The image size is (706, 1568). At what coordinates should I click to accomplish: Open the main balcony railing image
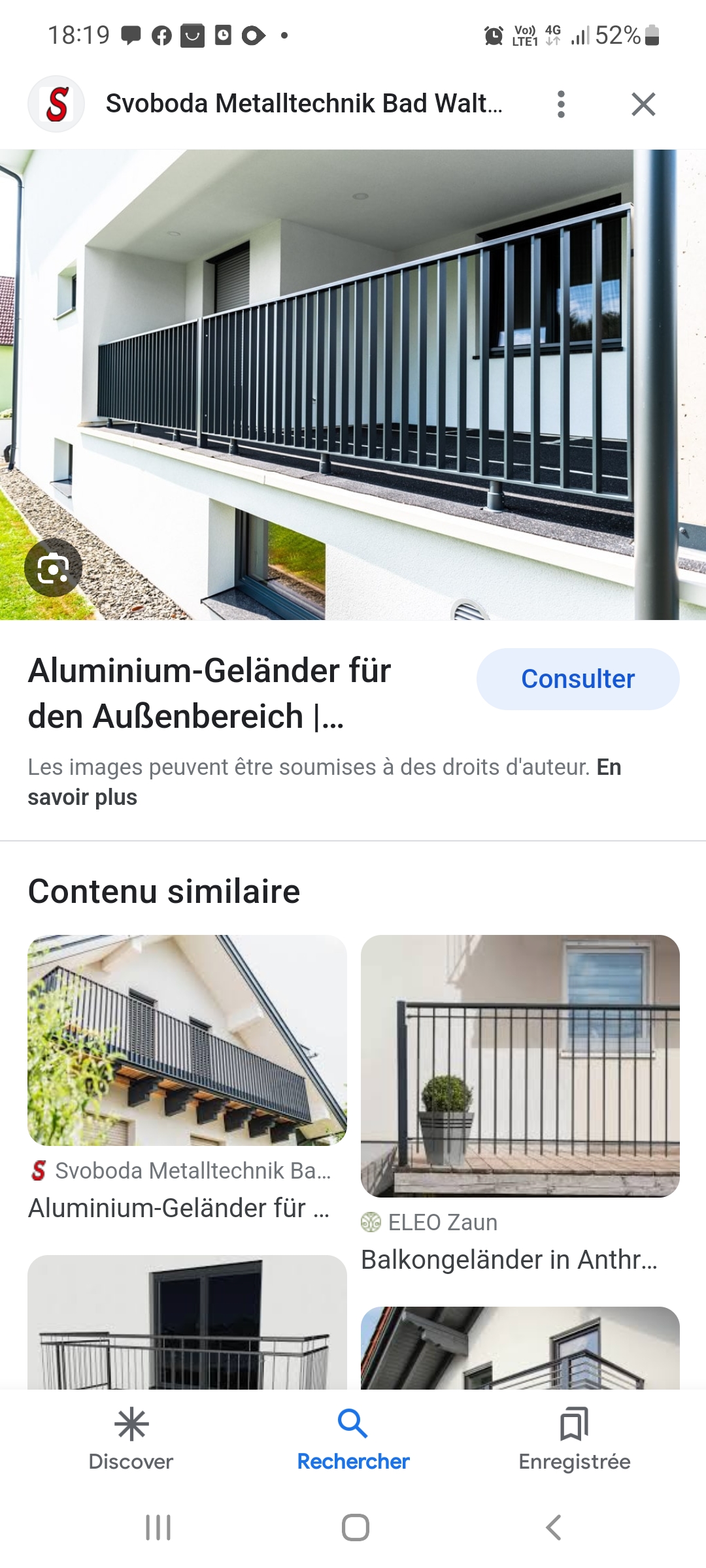pyautogui.click(x=353, y=384)
